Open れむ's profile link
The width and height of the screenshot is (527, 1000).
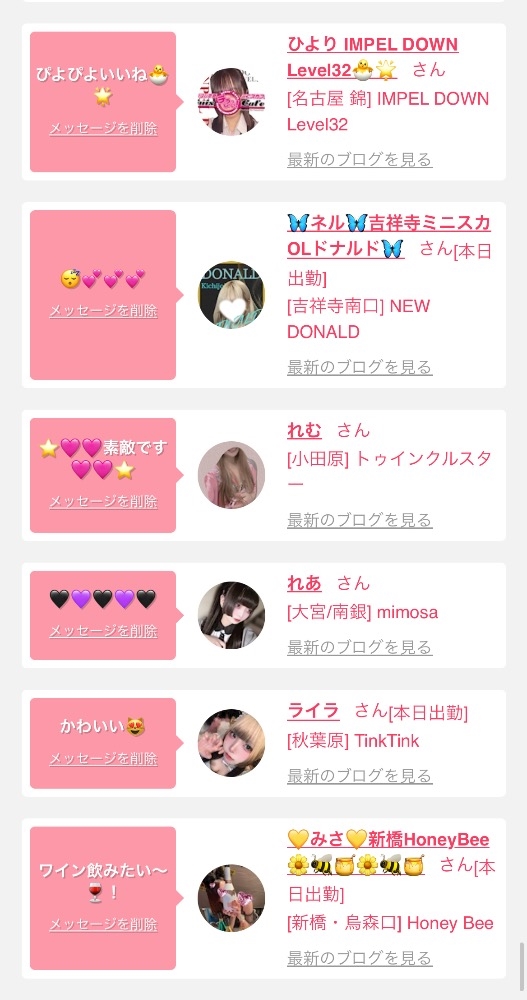pyautogui.click(x=304, y=430)
